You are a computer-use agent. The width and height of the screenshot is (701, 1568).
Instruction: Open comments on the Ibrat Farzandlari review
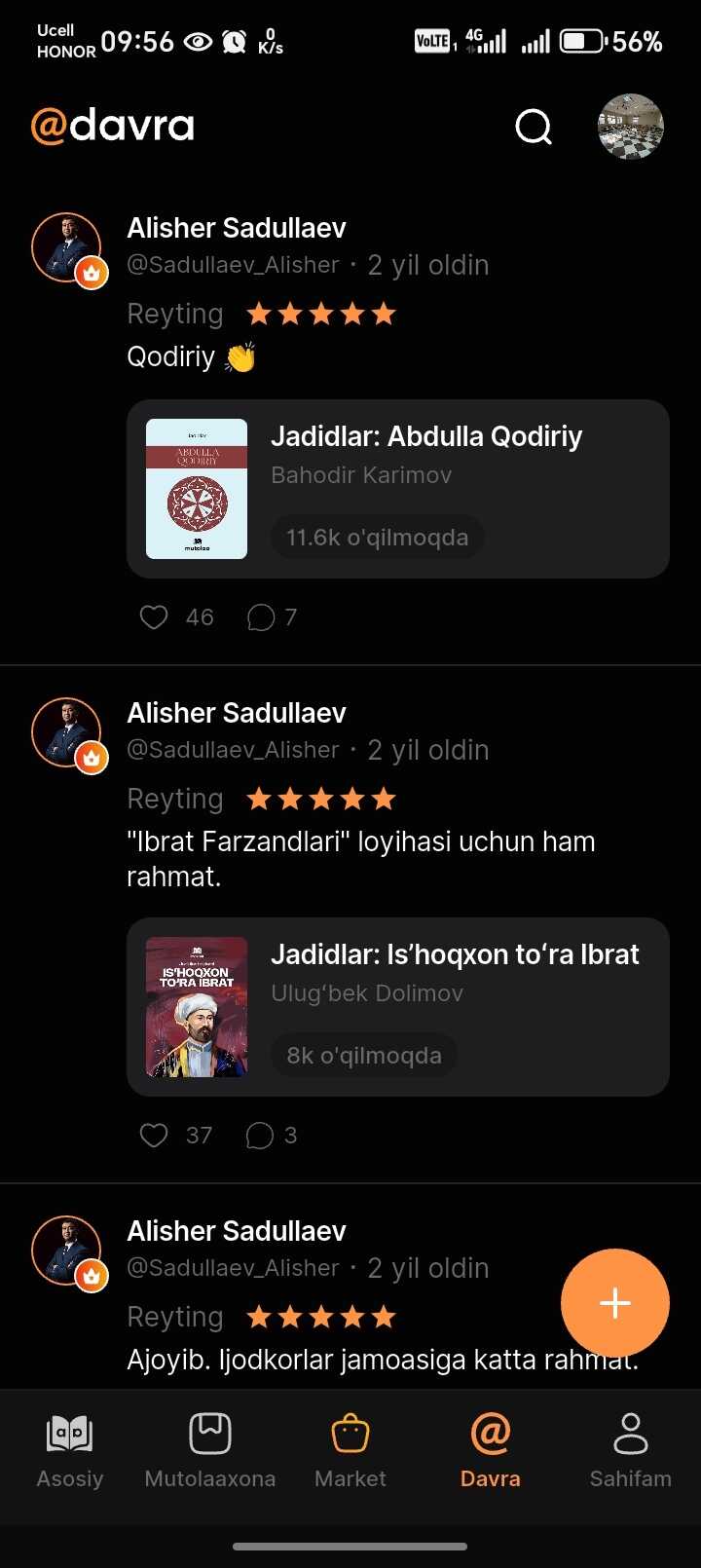tap(261, 1136)
